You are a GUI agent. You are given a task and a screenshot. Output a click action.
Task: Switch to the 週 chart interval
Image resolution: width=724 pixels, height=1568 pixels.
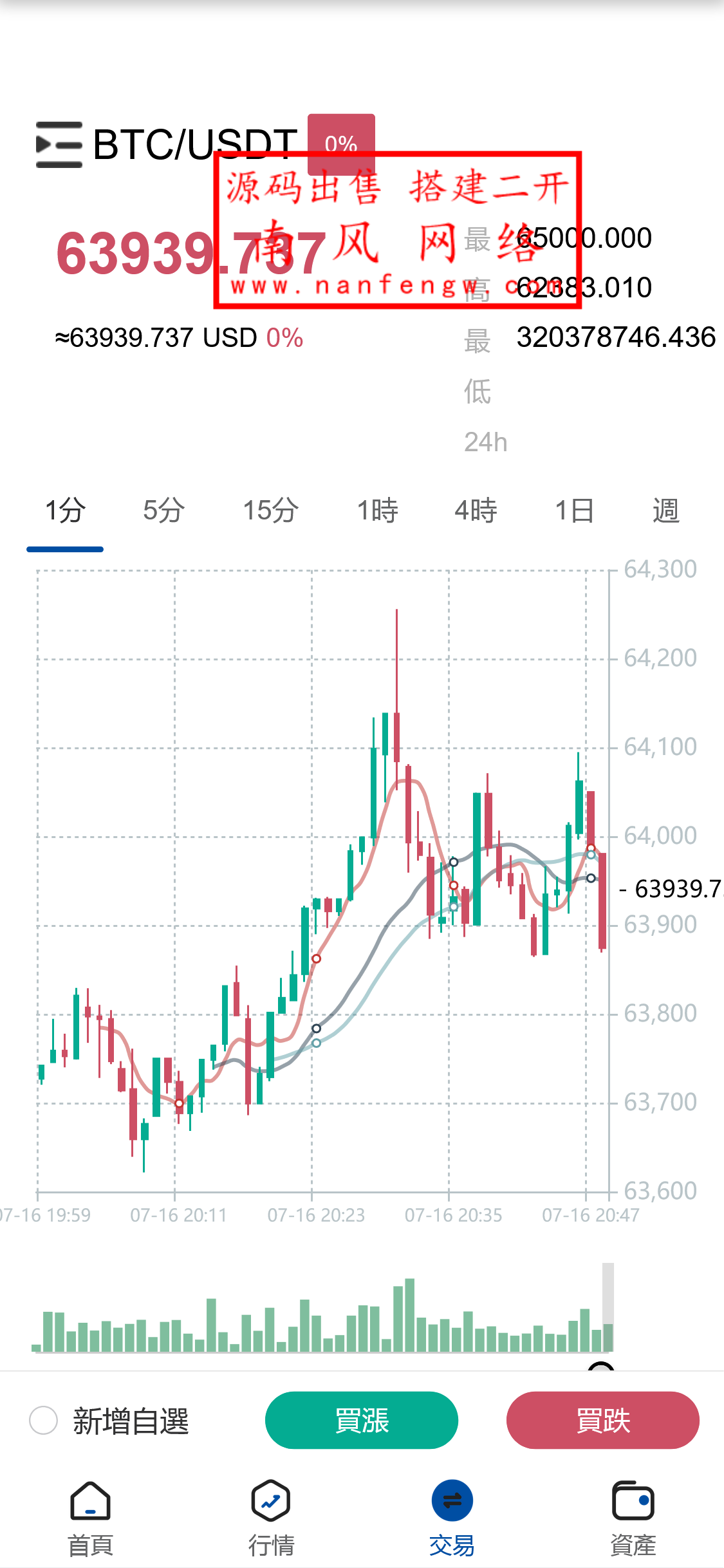tap(666, 511)
